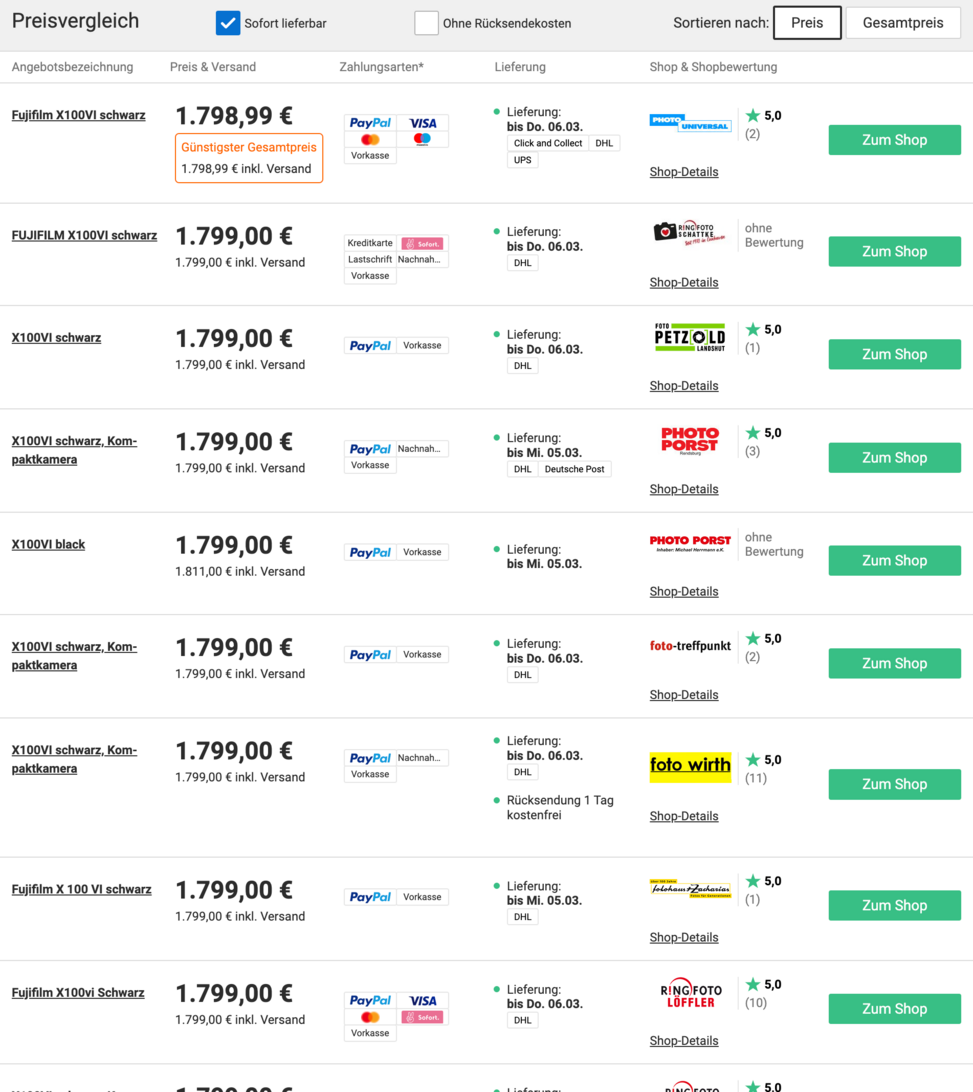Visit the foto wirth shop offer
This screenshot has height=1092, width=973.
click(894, 784)
